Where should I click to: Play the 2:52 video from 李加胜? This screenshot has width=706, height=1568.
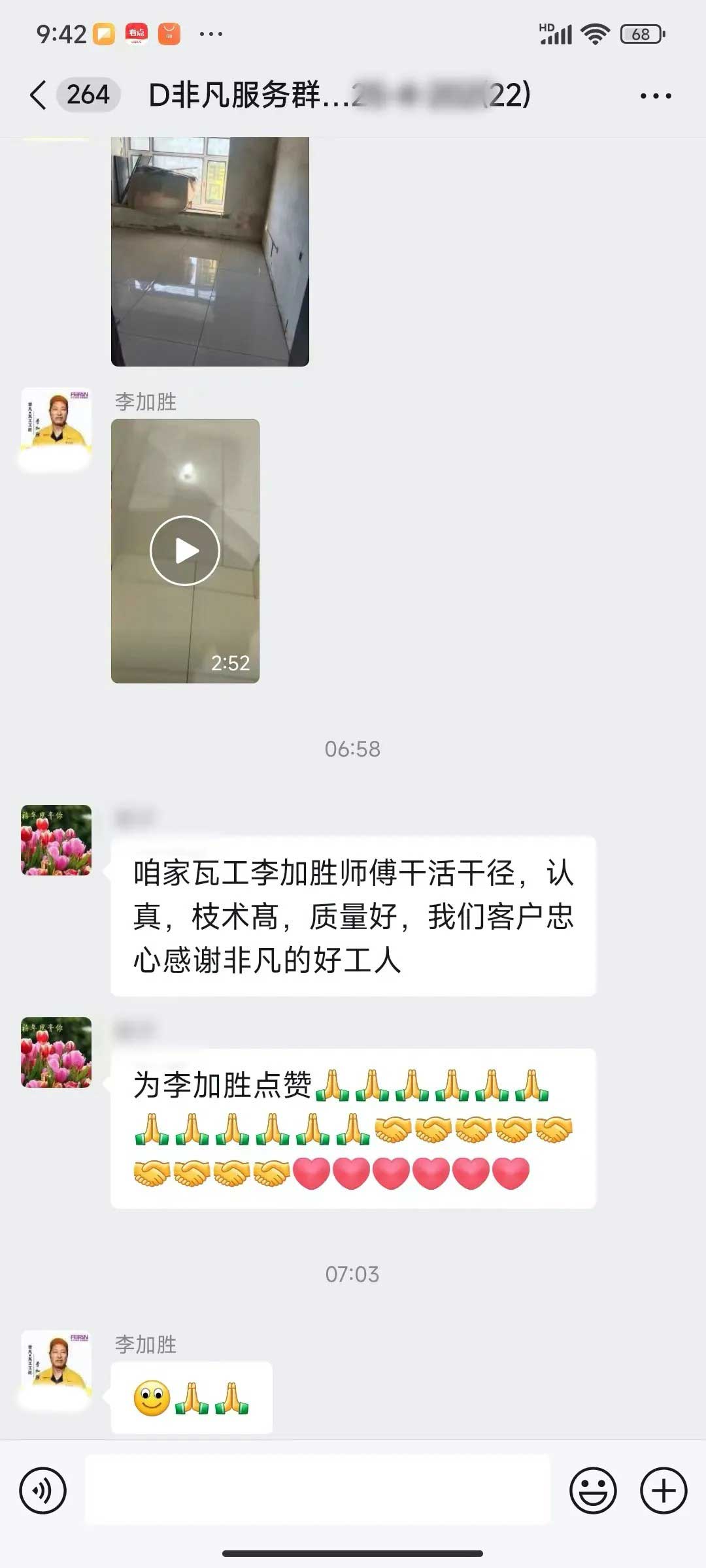click(185, 551)
